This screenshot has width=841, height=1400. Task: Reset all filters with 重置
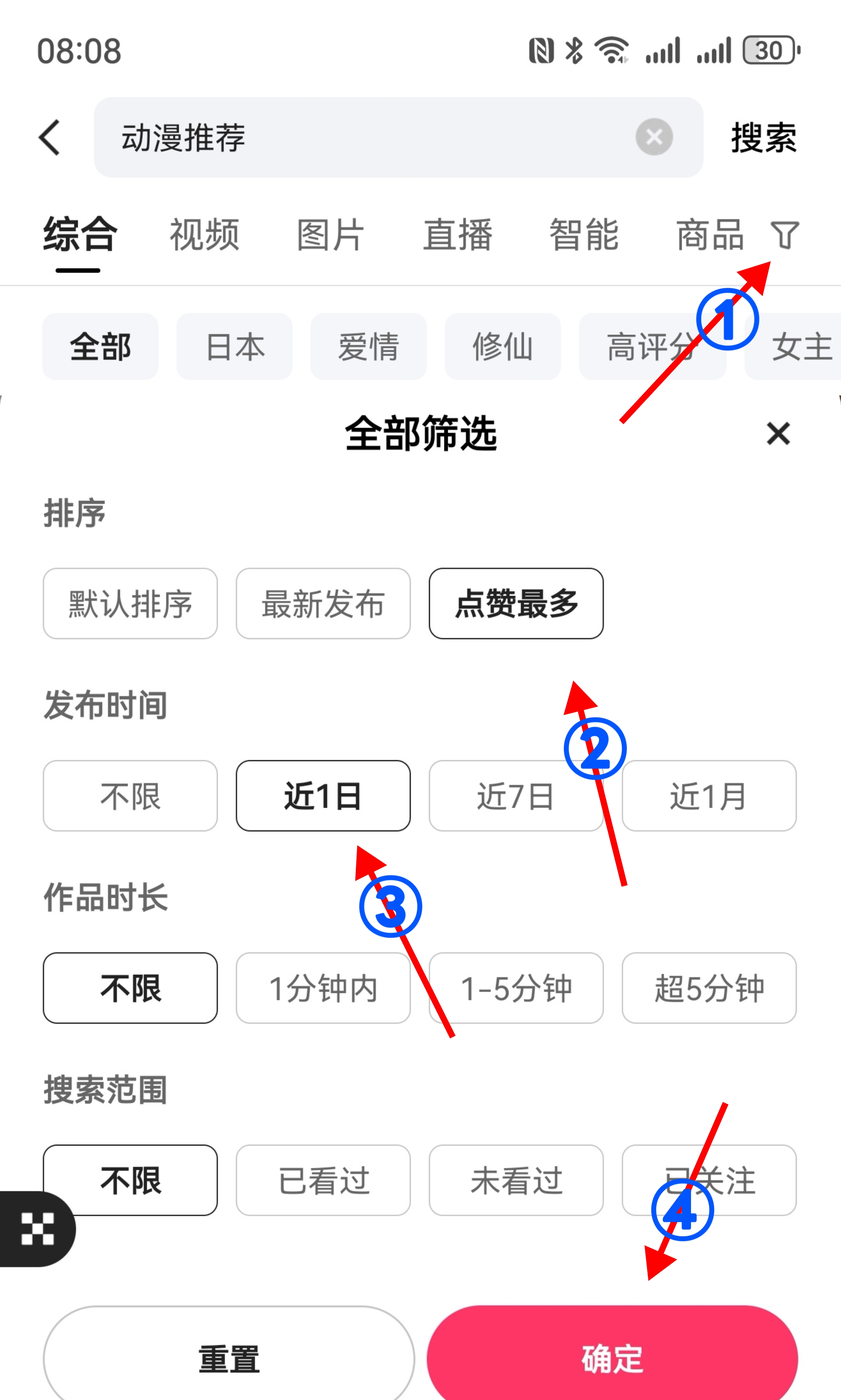tap(229, 1358)
